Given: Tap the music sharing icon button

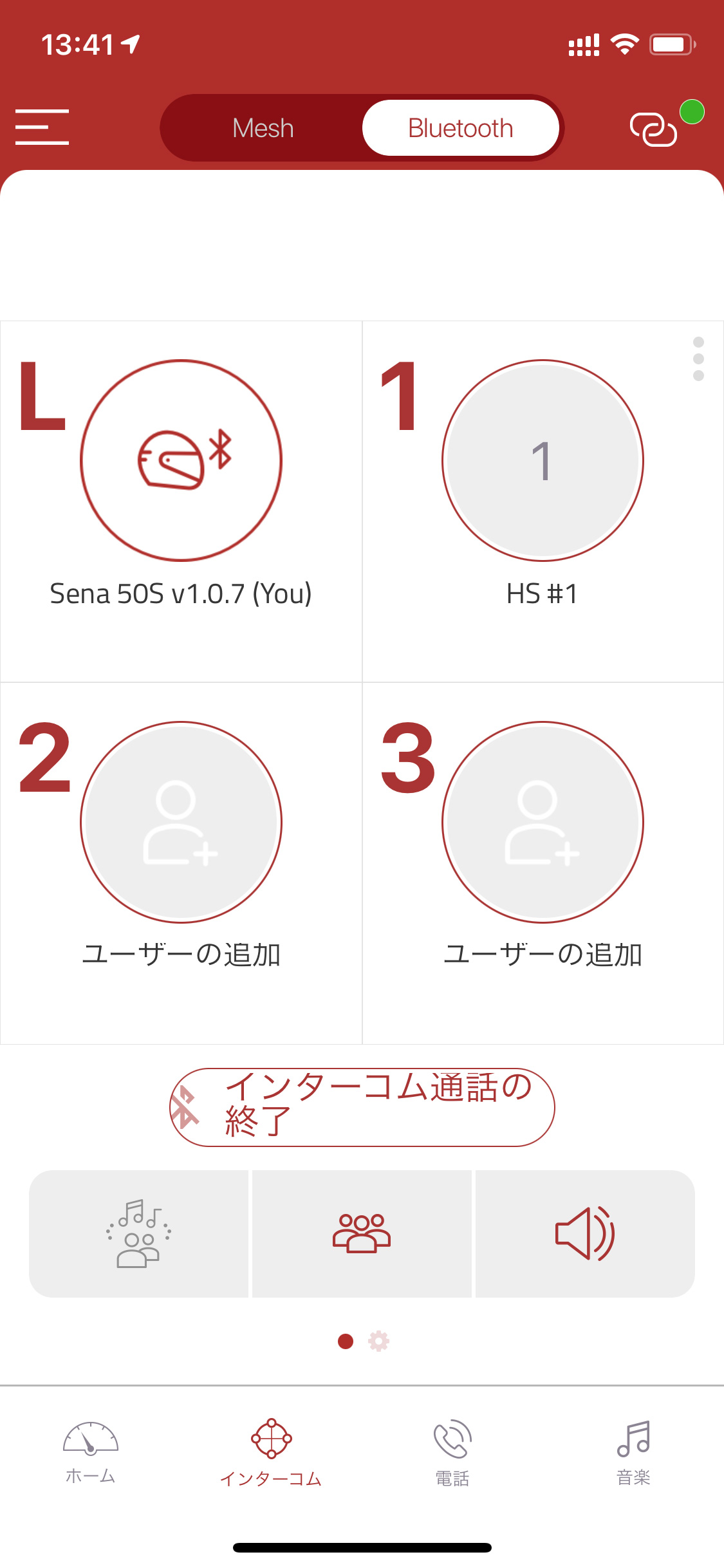Looking at the screenshot, I should [x=138, y=1233].
